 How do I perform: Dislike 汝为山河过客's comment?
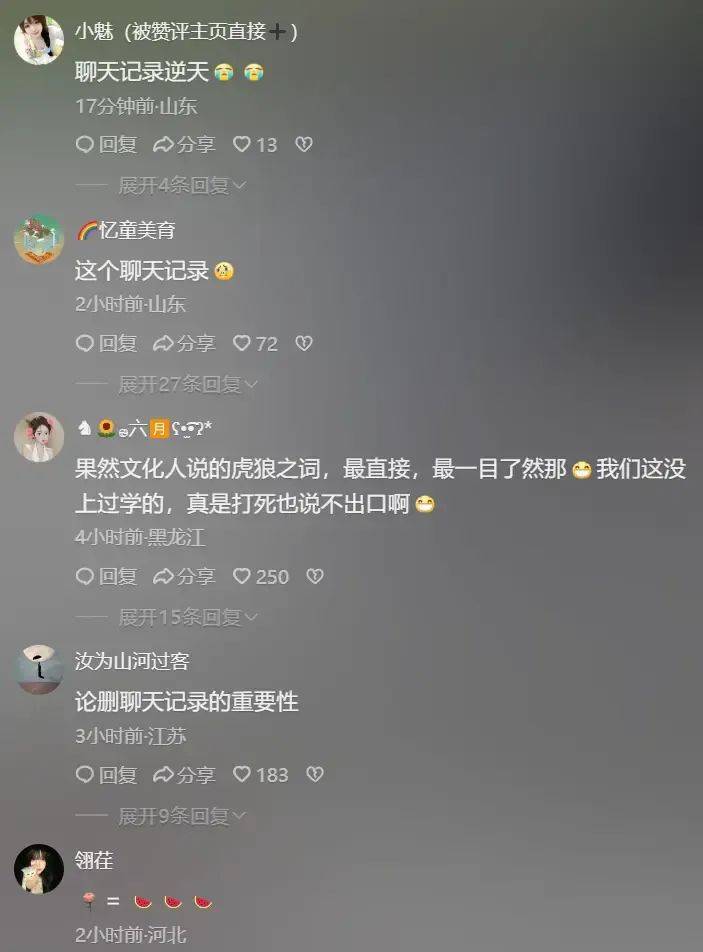click(x=314, y=774)
